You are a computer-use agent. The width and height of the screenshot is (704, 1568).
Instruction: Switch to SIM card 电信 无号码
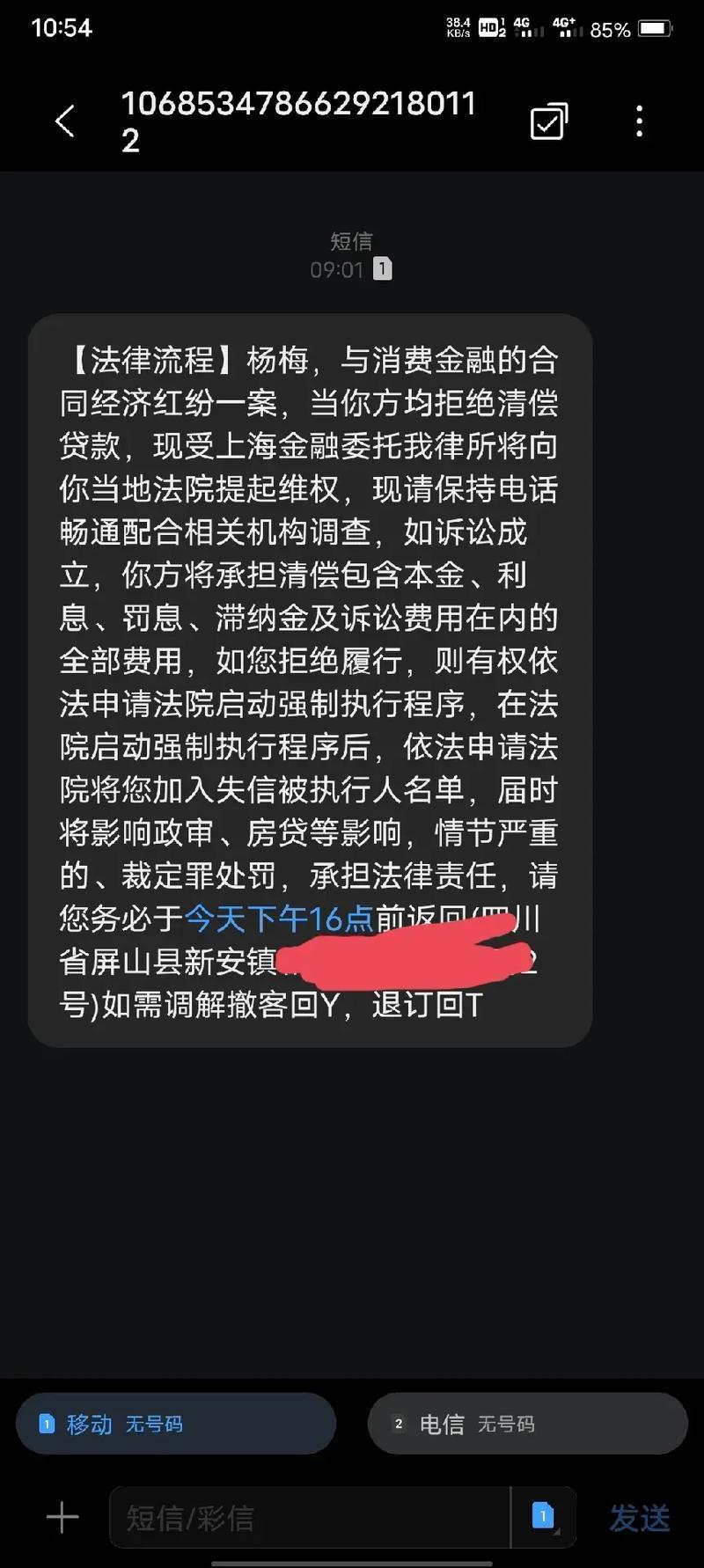coord(527,1422)
